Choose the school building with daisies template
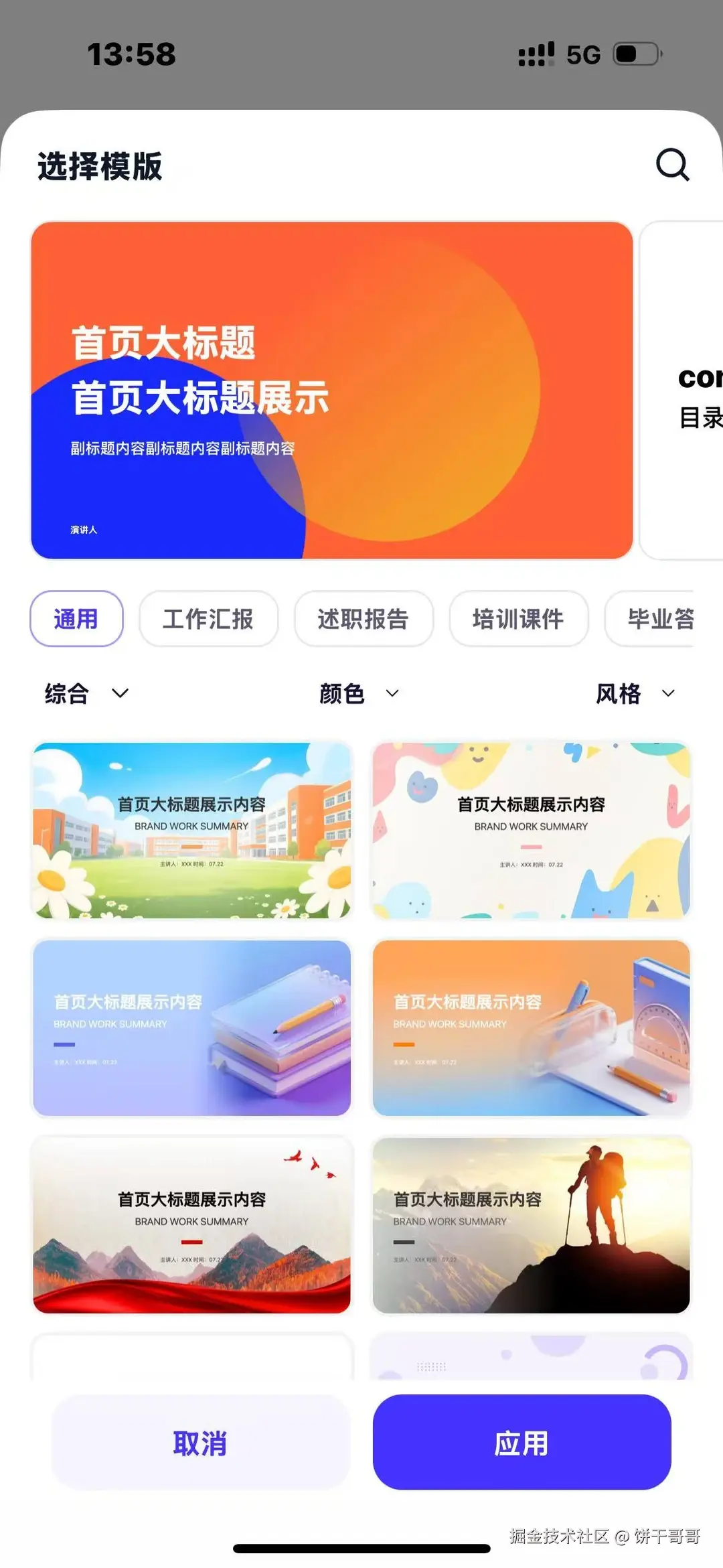 pyautogui.click(x=192, y=831)
